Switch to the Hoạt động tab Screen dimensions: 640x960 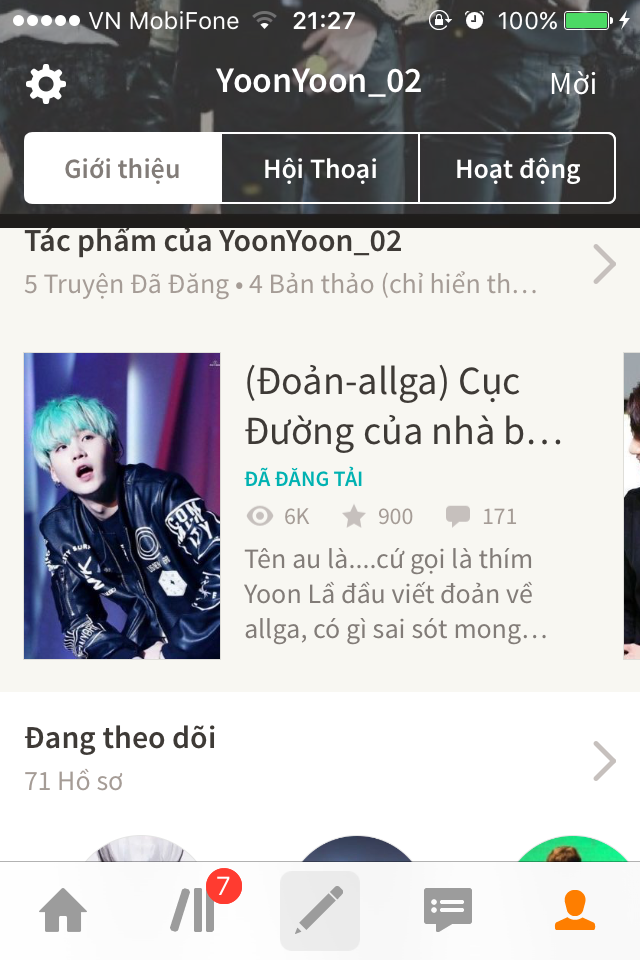pyautogui.click(x=517, y=168)
